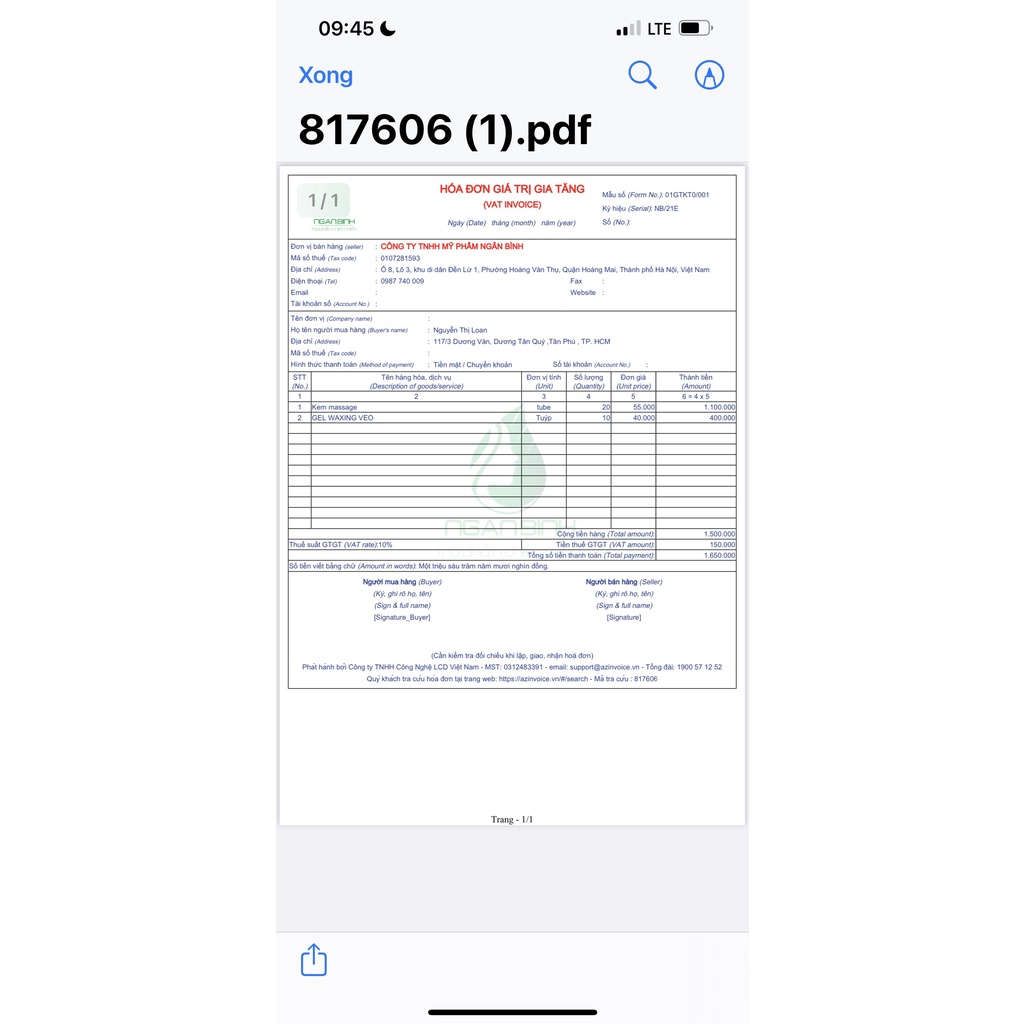Search within the PDF document
The width and height of the screenshot is (1024, 1024).
(x=642, y=75)
